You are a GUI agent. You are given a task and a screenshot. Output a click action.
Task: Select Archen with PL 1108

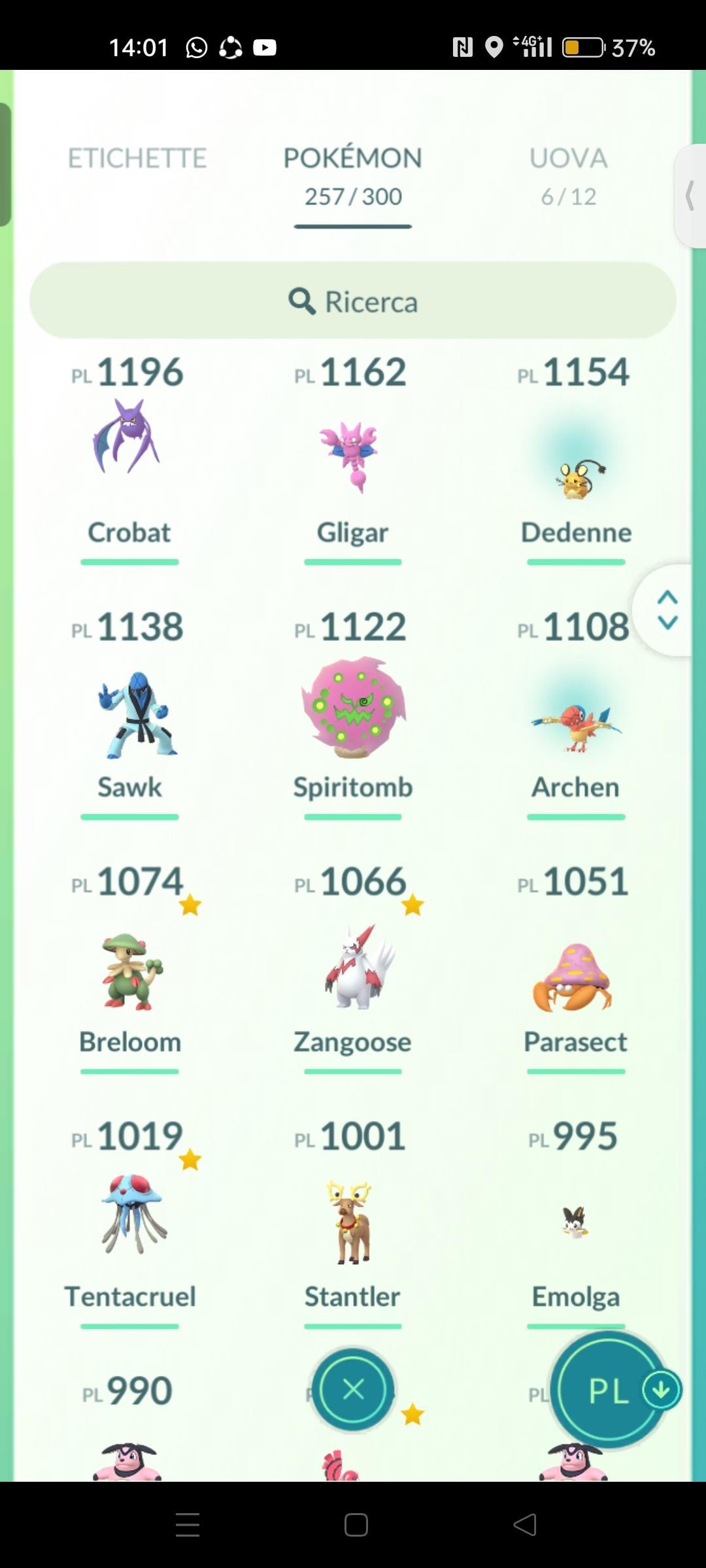tap(576, 725)
